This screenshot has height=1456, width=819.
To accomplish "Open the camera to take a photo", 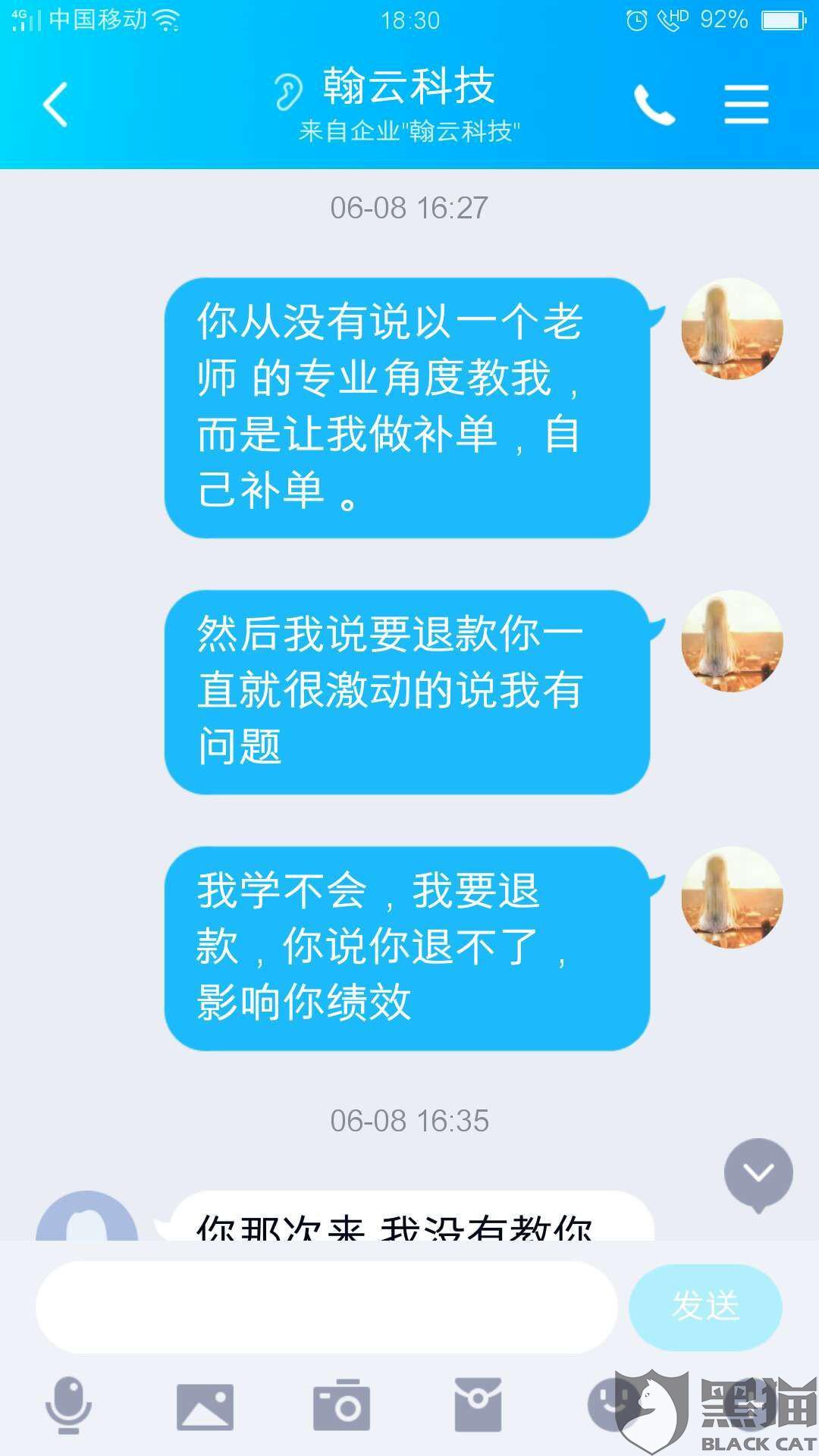I will 341,1404.
